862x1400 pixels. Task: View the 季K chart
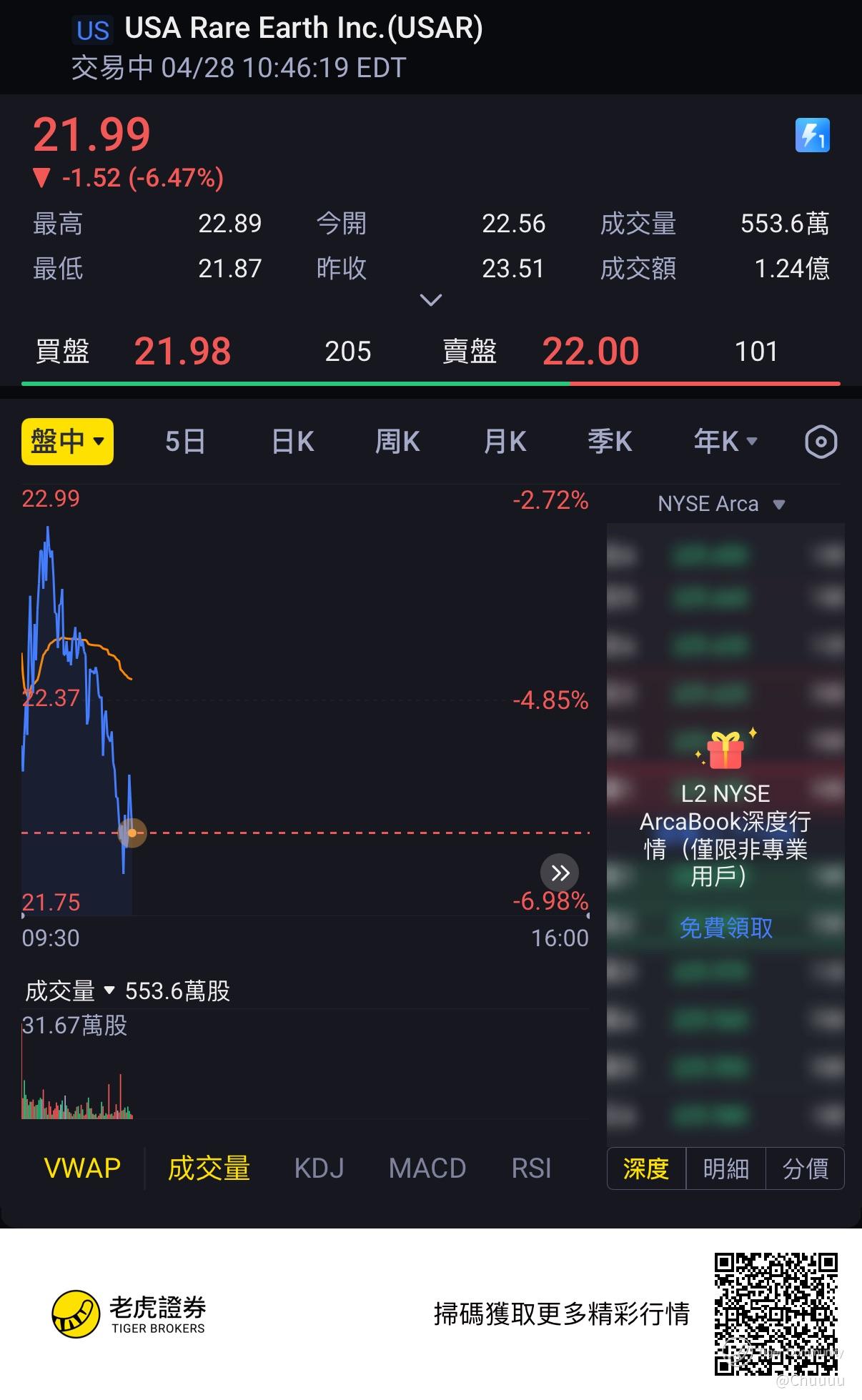[610, 442]
